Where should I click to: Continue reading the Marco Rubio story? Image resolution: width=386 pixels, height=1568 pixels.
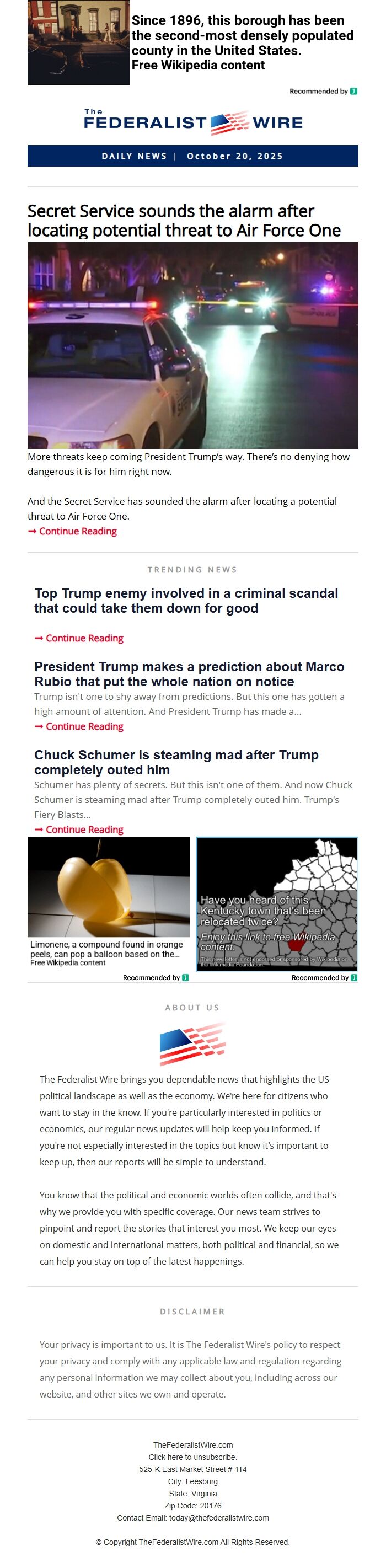pos(84,726)
